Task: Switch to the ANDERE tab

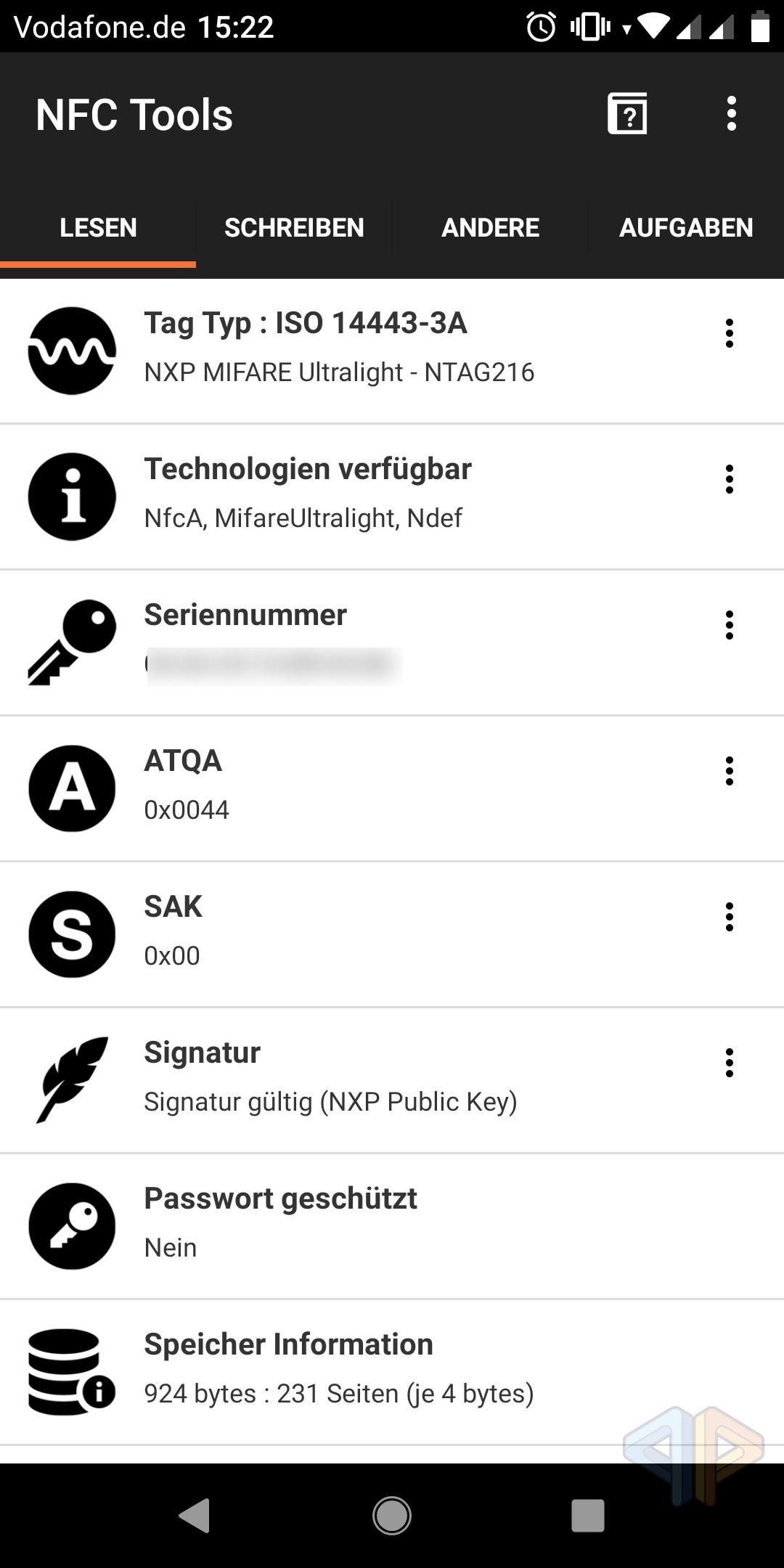Action: 490,228
